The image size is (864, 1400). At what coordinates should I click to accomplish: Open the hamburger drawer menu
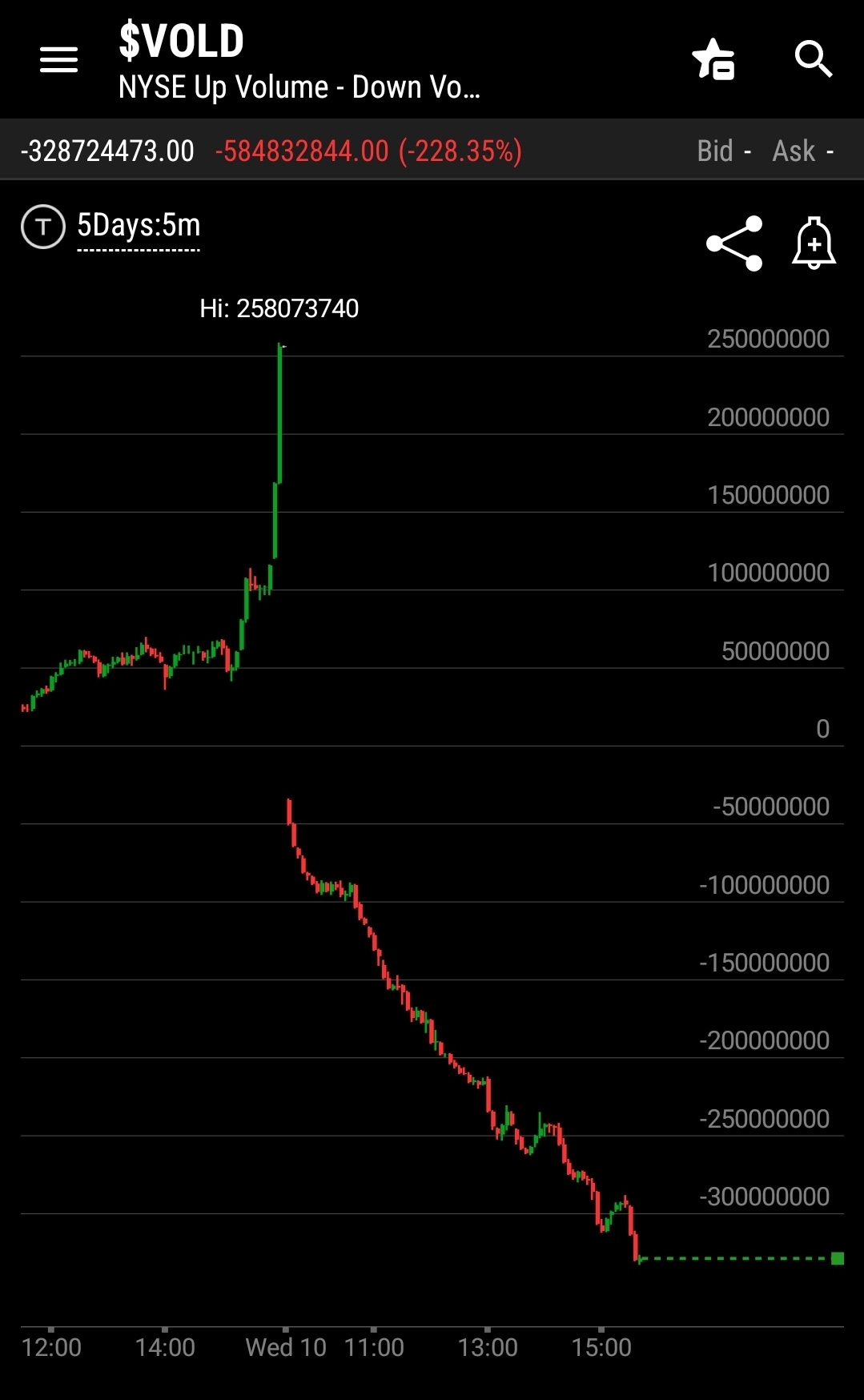pyautogui.click(x=58, y=59)
